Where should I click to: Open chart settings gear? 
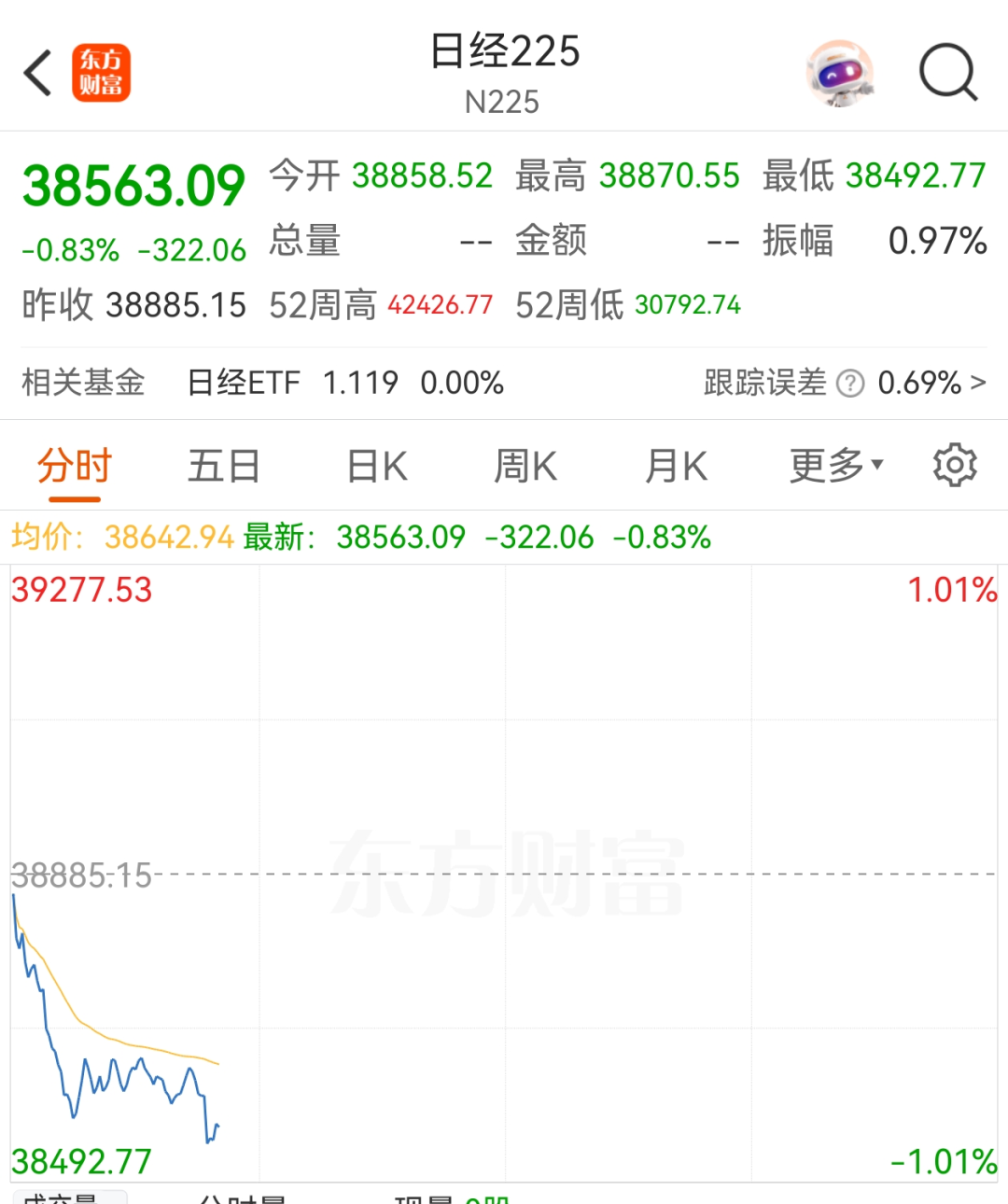(955, 465)
